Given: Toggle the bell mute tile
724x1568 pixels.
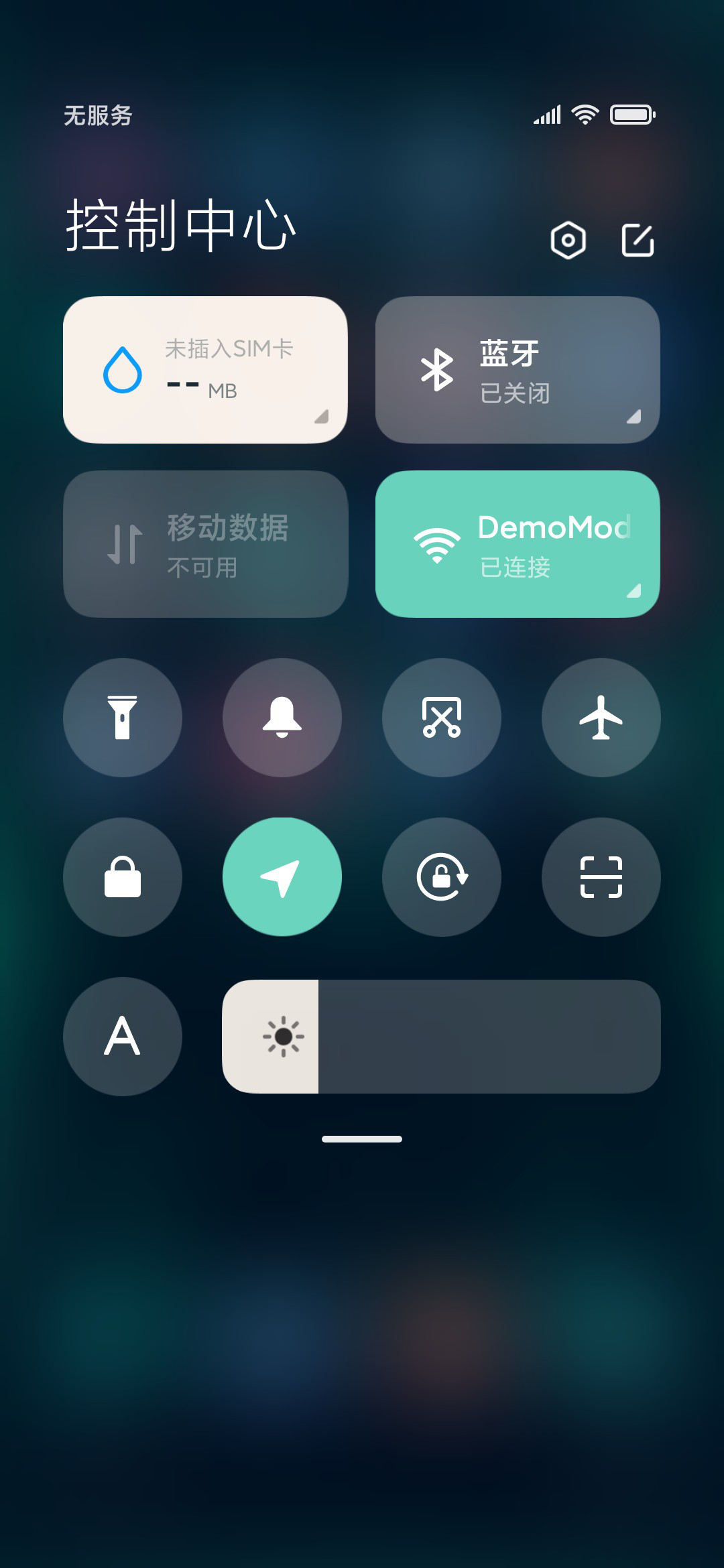Looking at the screenshot, I should [282, 718].
